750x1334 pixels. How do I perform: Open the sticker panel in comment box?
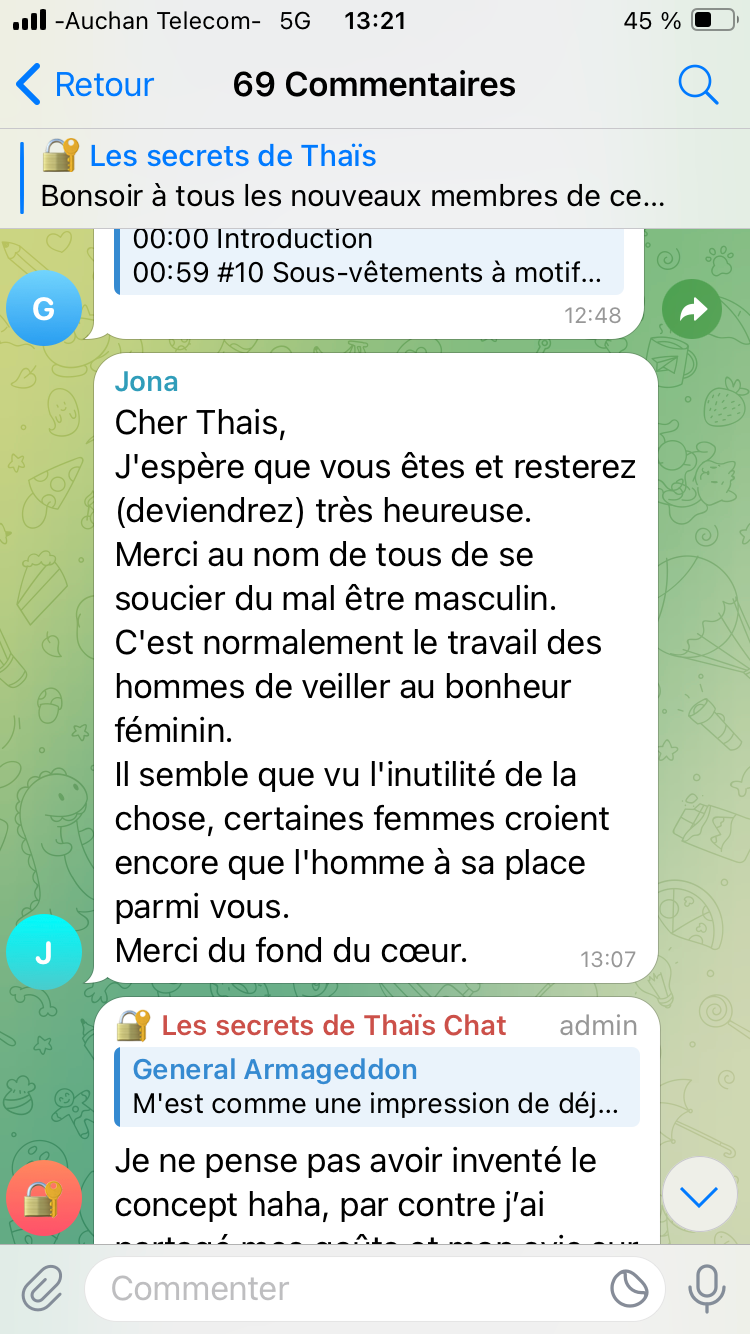point(630,1289)
